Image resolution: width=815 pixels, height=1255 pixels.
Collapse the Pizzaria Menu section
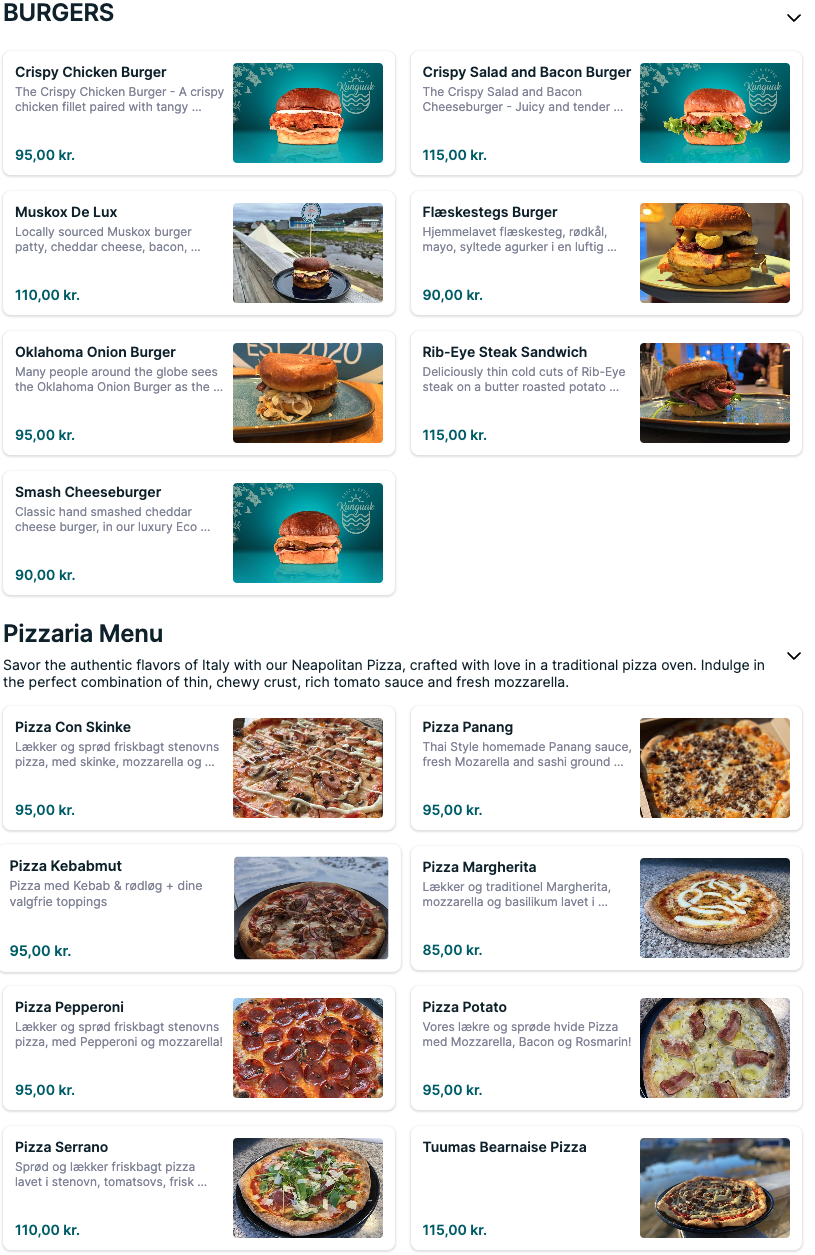794,656
